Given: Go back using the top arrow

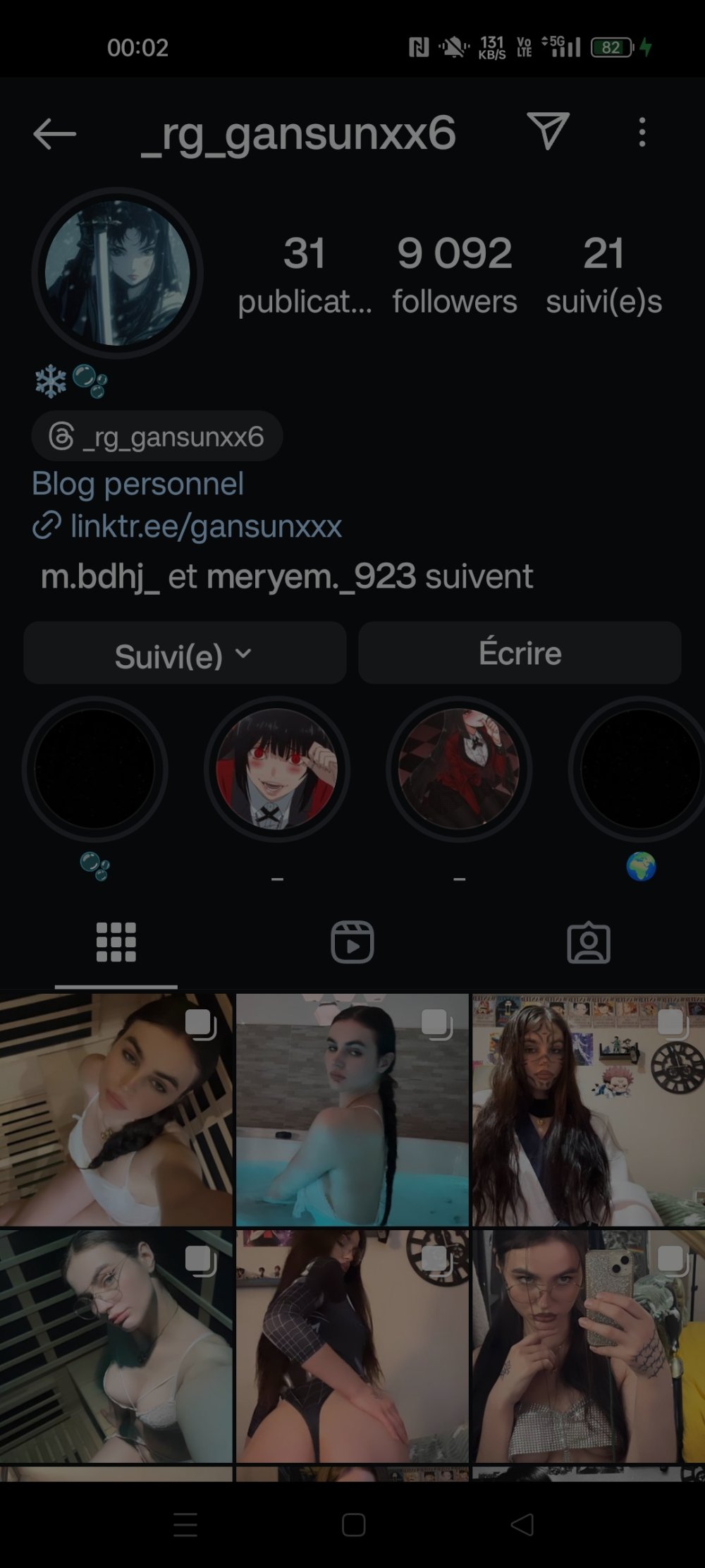Looking at the screenshot, I should (54, 133).
